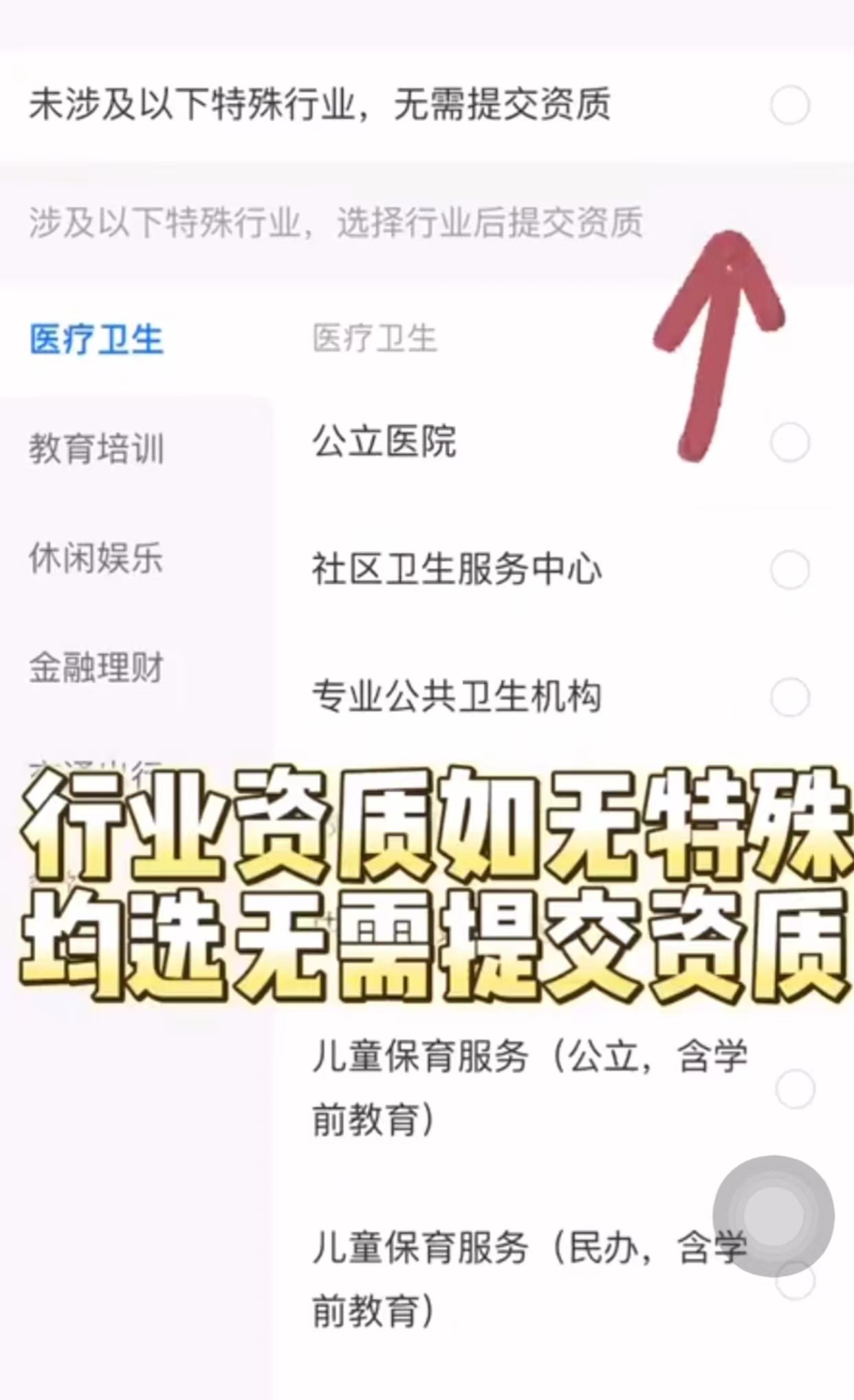Select 儿童保育服务（公立，含学前教育）

[795, 1088]
